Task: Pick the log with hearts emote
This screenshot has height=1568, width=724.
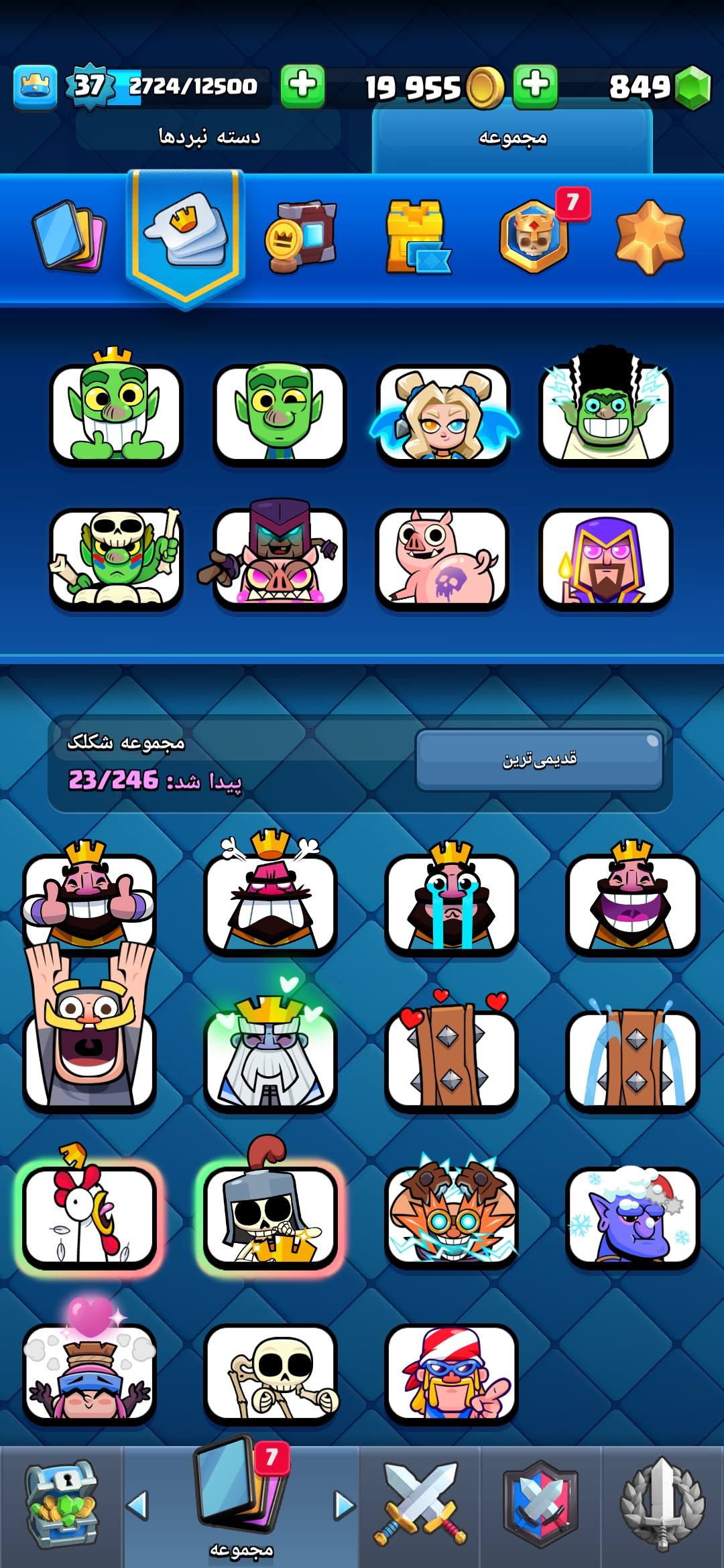Action: pyautogui.click(x=451, y=1051)
